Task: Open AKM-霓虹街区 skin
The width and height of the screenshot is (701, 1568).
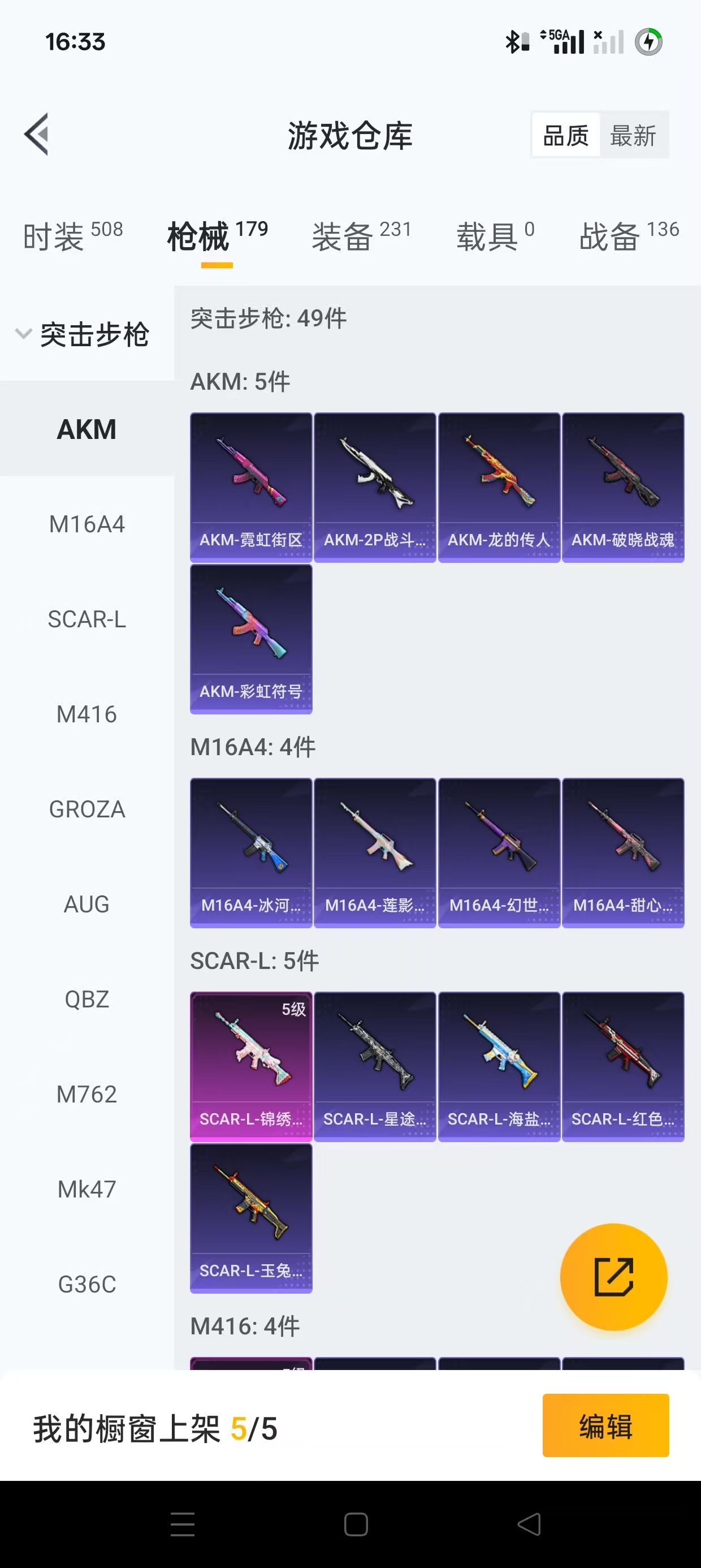Action: (250, 487)
